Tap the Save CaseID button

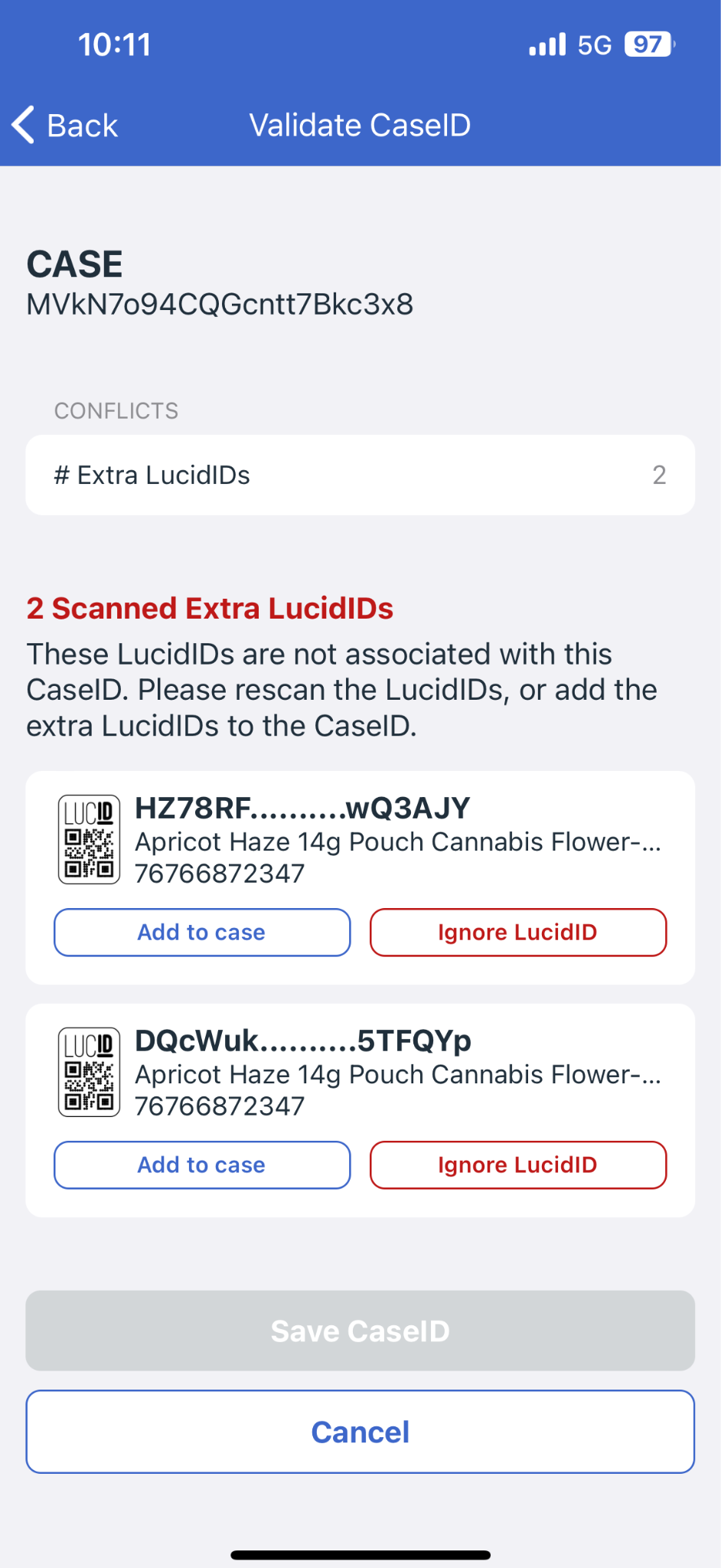[x=360, y=1331]
